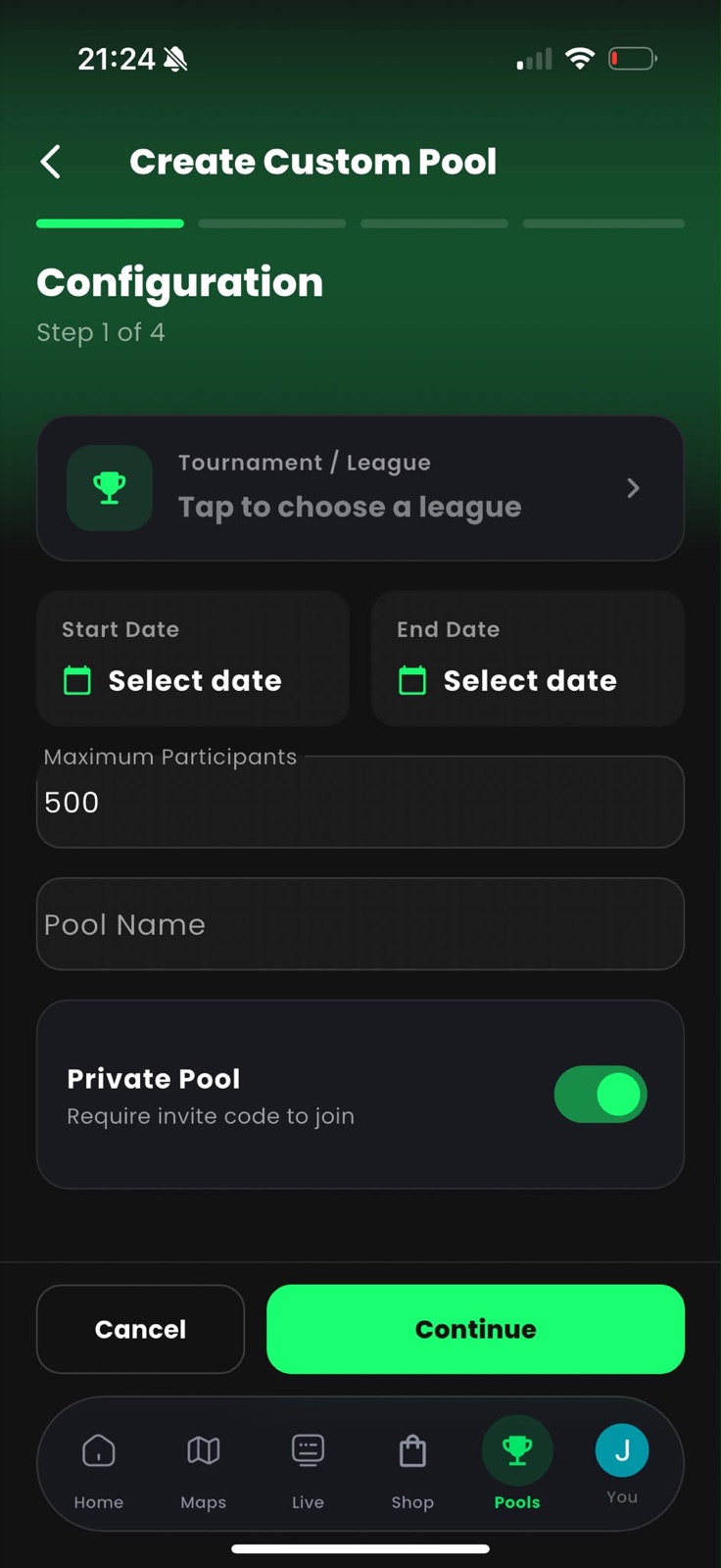Pick a Start Date

(193, 658)
